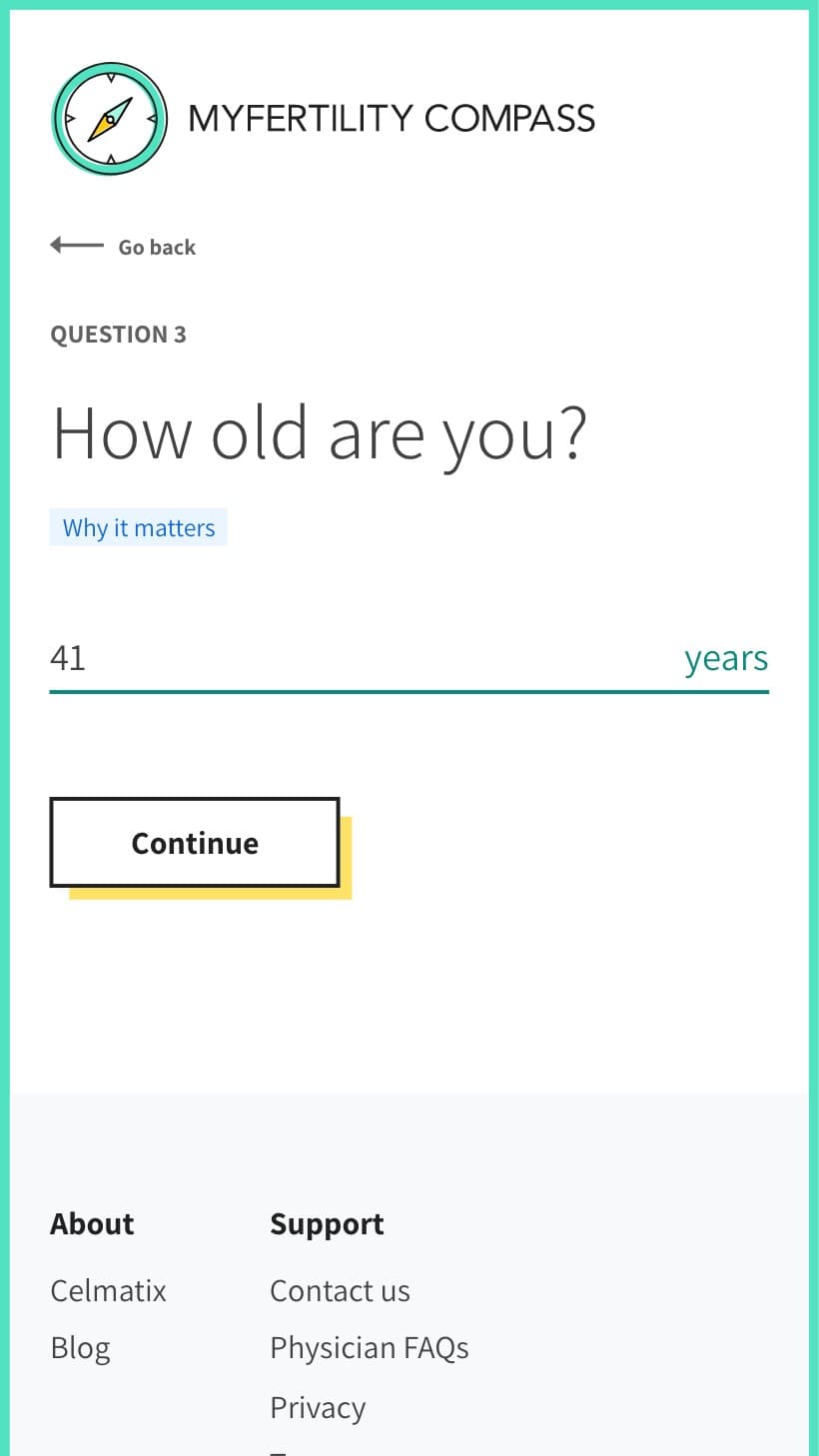
Task: Go back to the previous question
Action: tap(123, 247)
